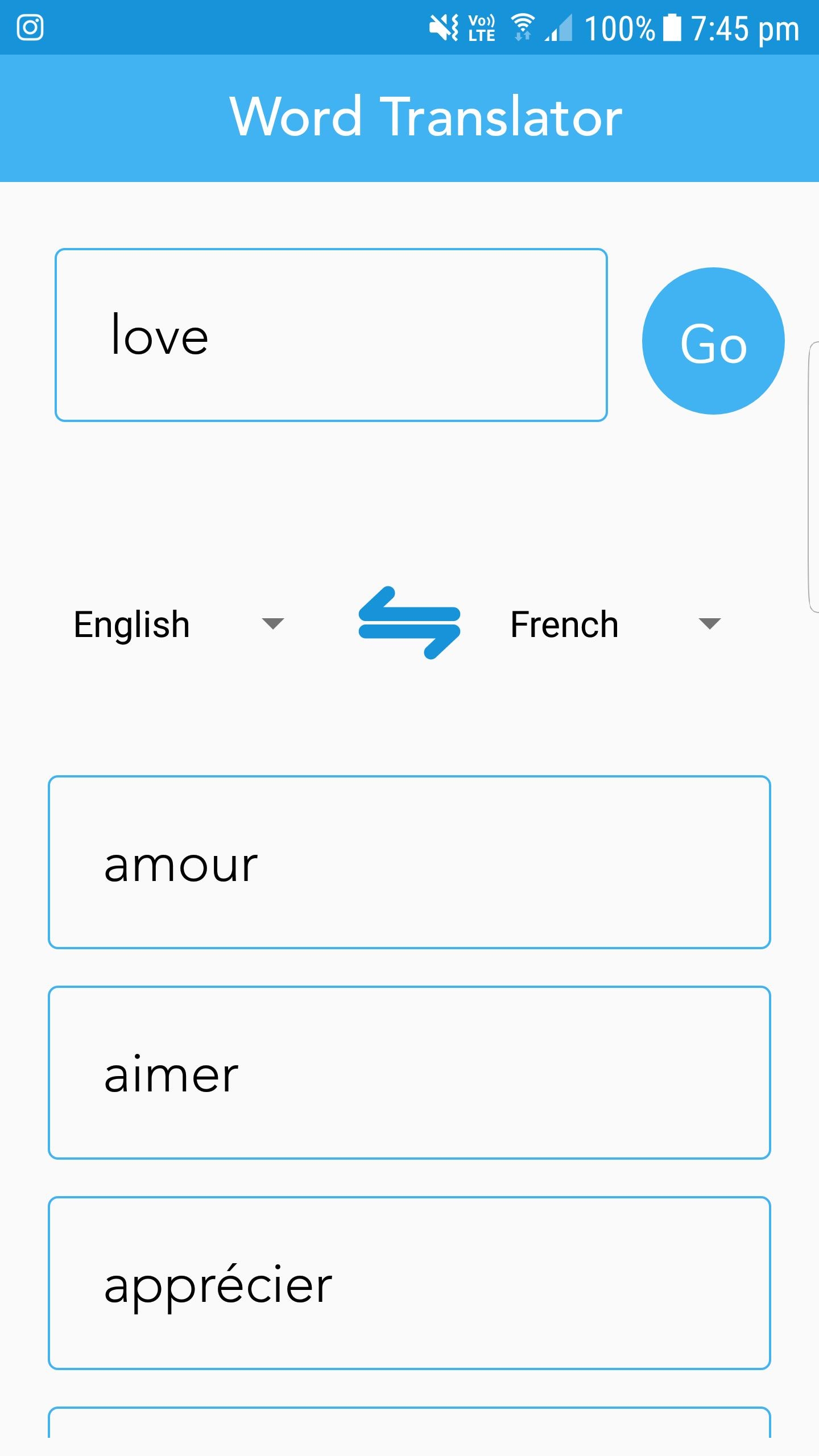Image resolution: width=819 pixels, height=1456 pixels.
Task: Open the French target language dropdown
Action: [615, 624]
